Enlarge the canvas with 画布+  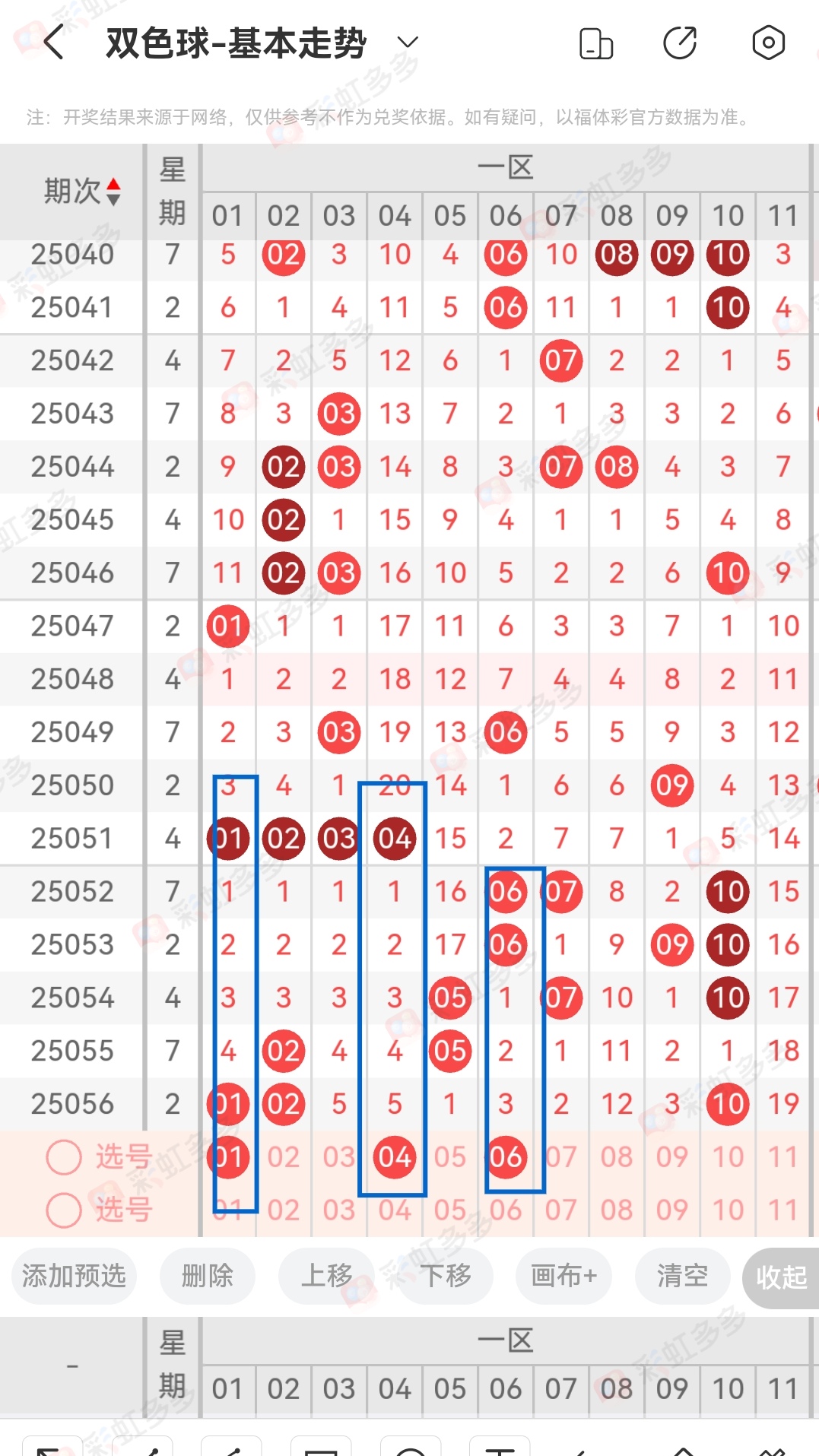point(563,1276)
